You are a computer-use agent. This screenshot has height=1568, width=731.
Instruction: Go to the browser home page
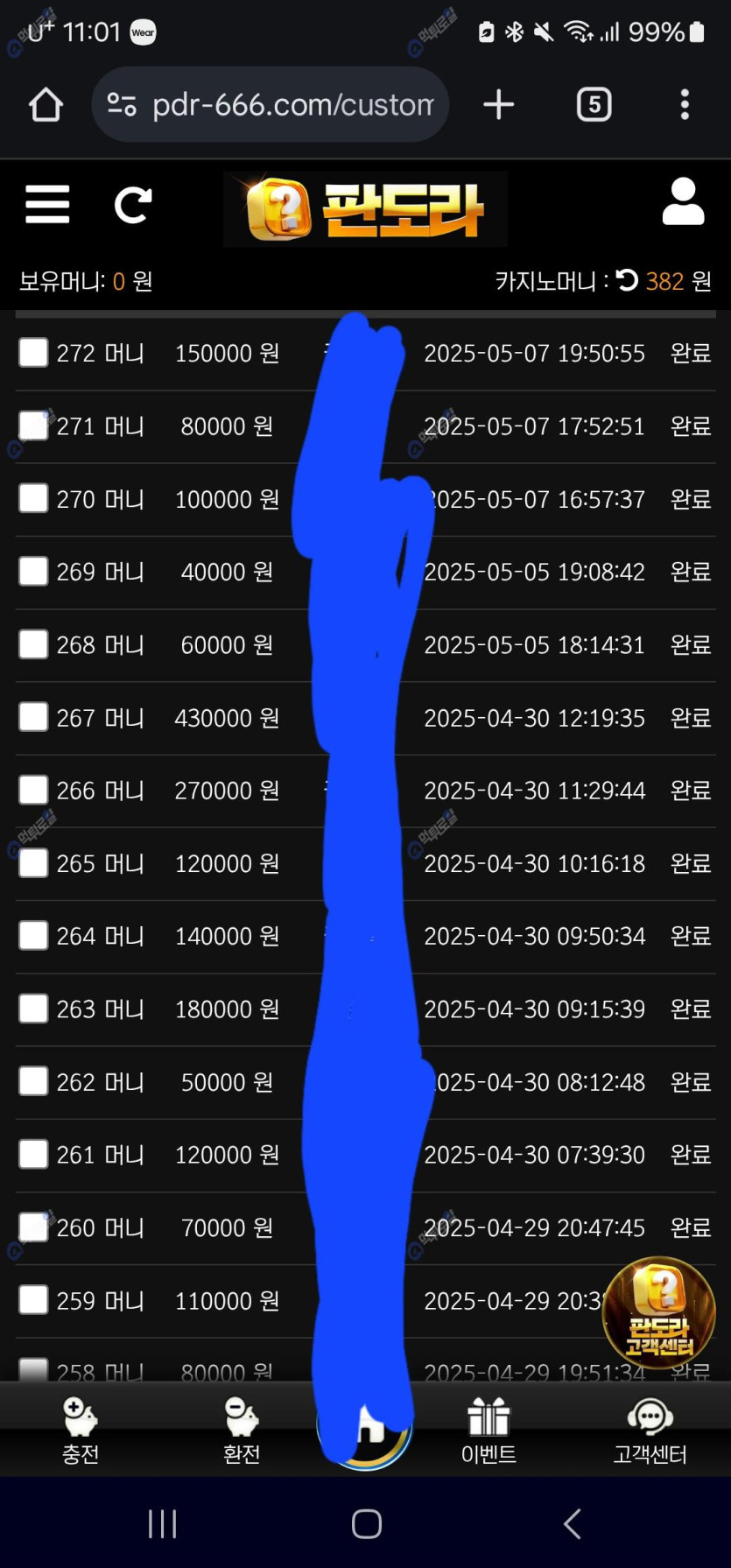pos(46,105)
